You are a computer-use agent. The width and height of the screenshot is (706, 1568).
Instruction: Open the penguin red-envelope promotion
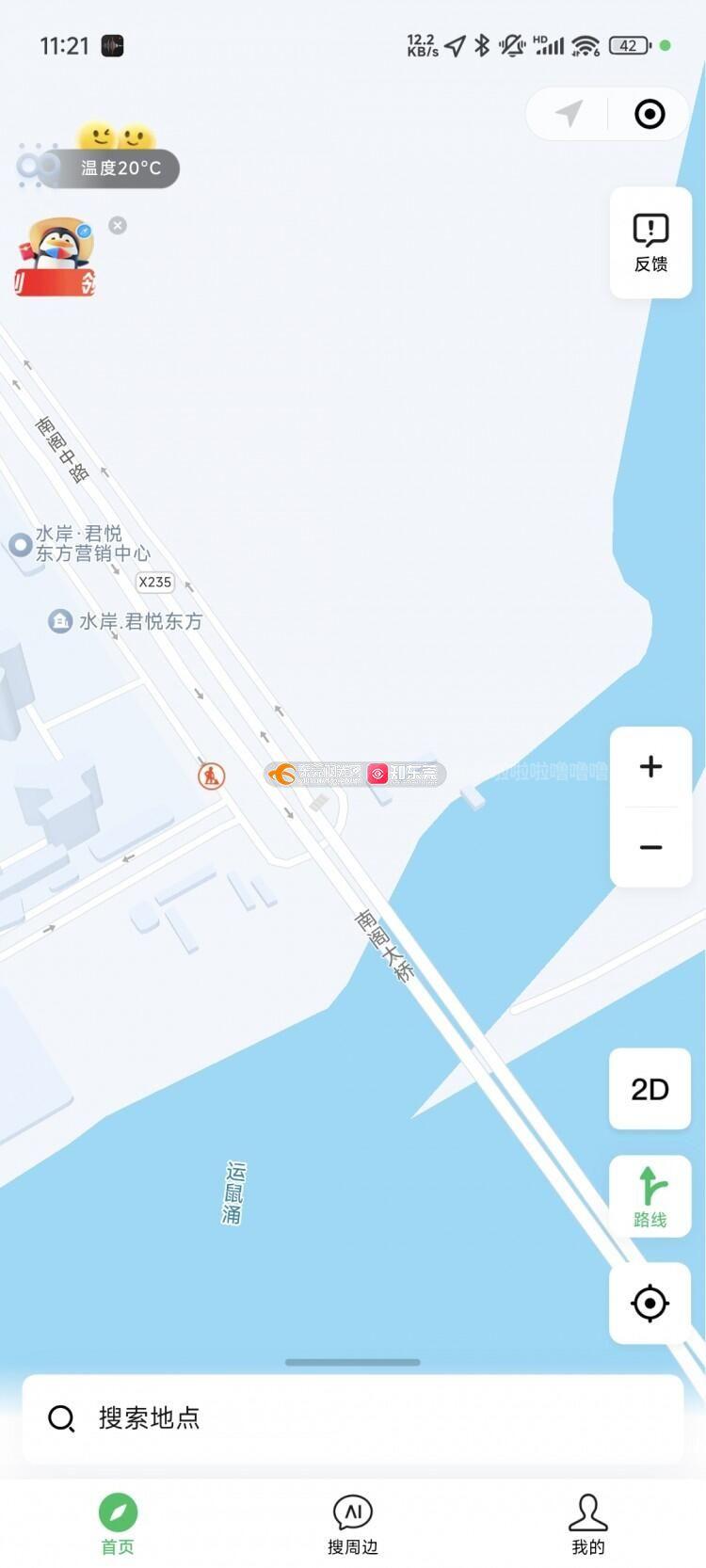pos(56,259)
